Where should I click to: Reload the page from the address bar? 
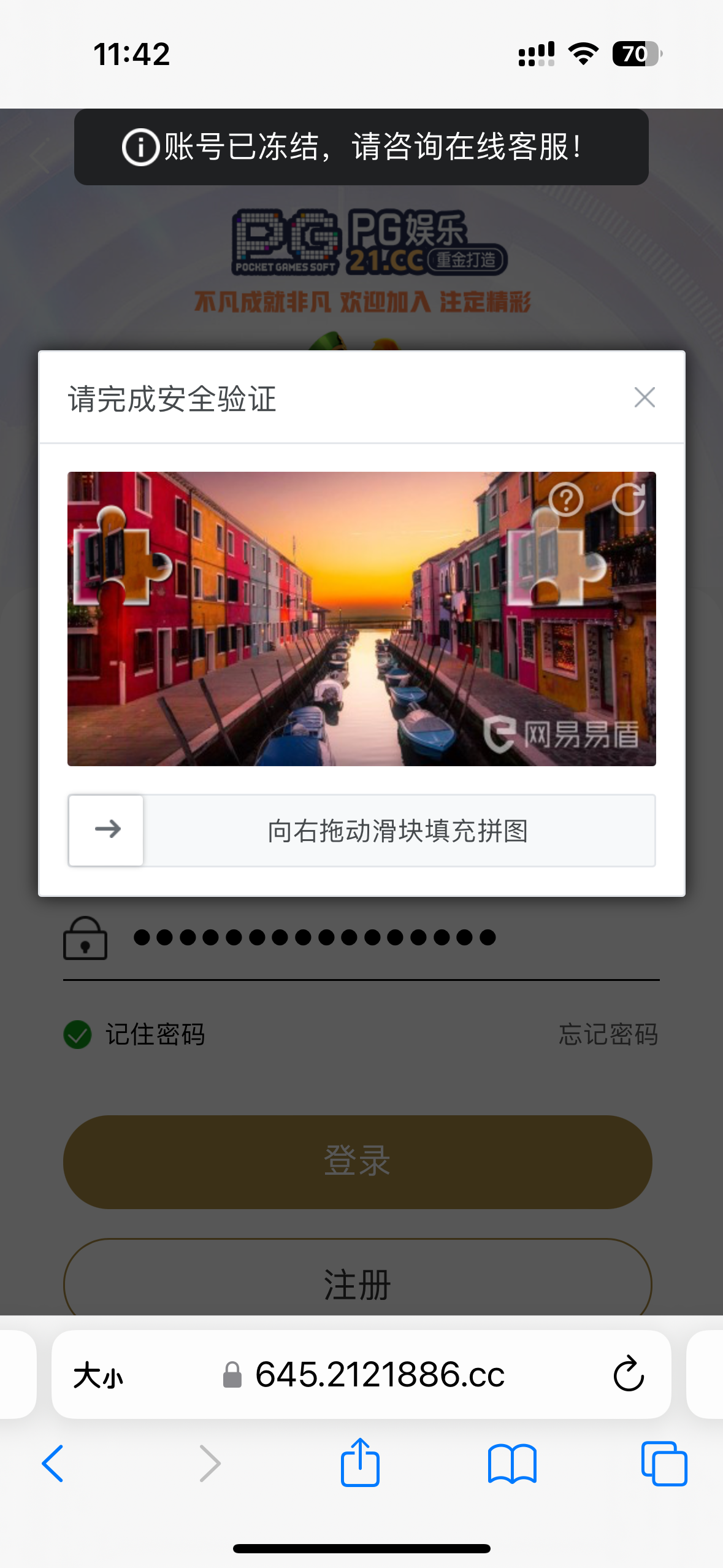tap(629, 1375)
